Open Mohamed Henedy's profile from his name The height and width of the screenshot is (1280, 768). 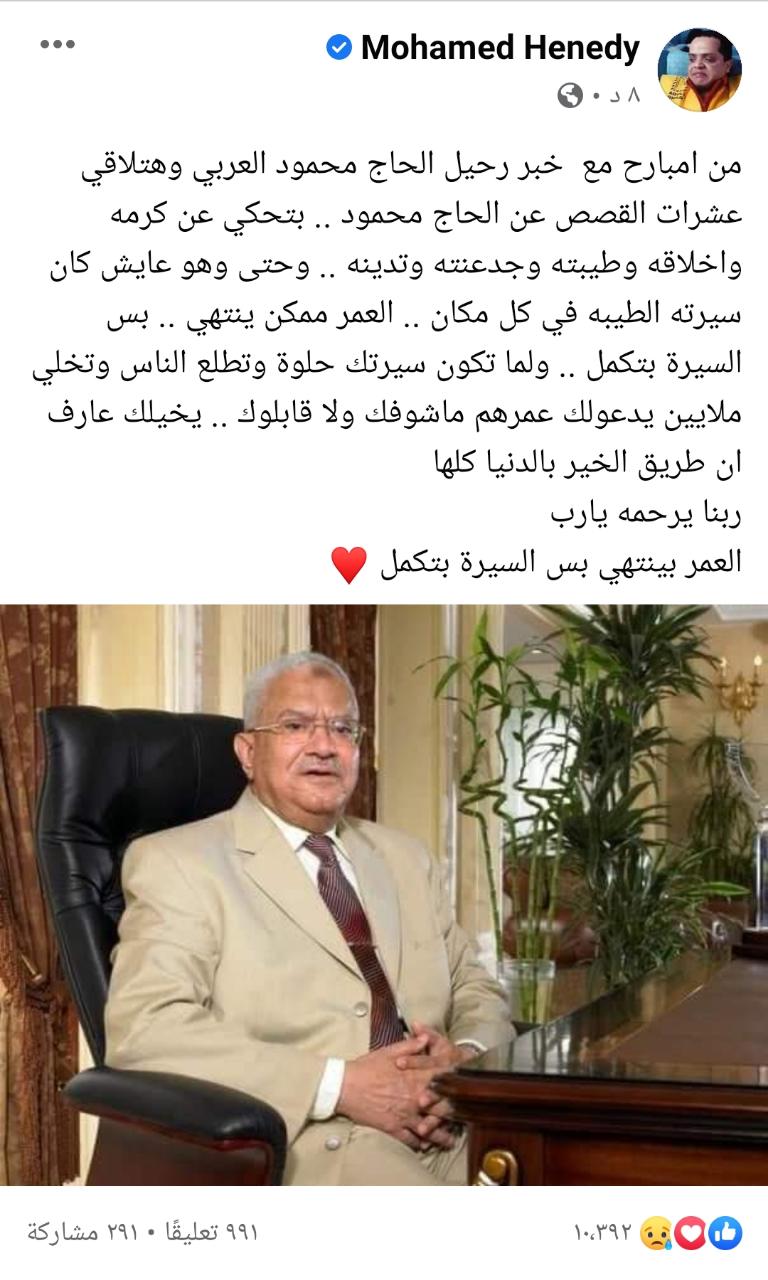pos(499,48)
